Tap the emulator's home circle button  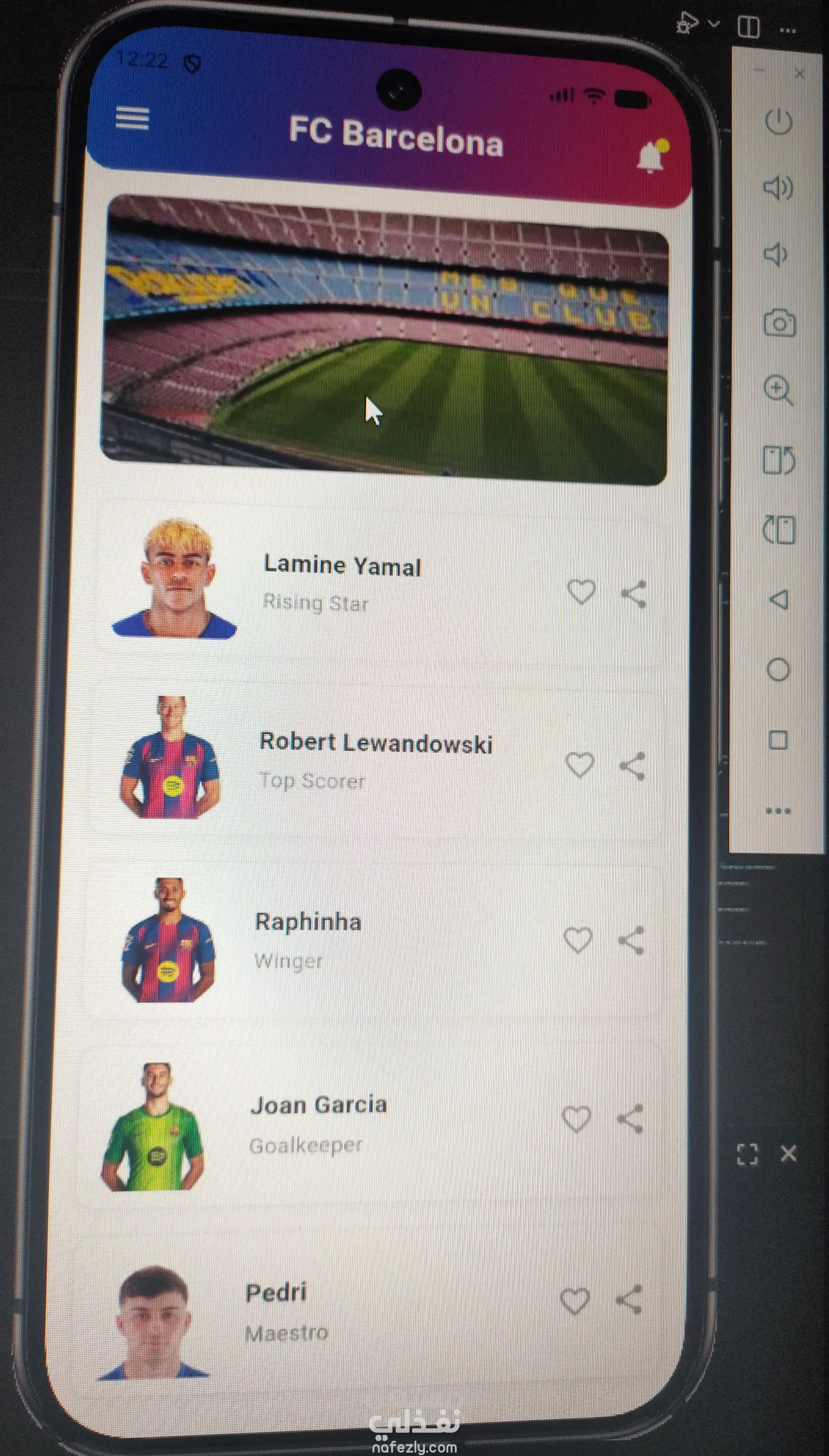pos(778,669)
